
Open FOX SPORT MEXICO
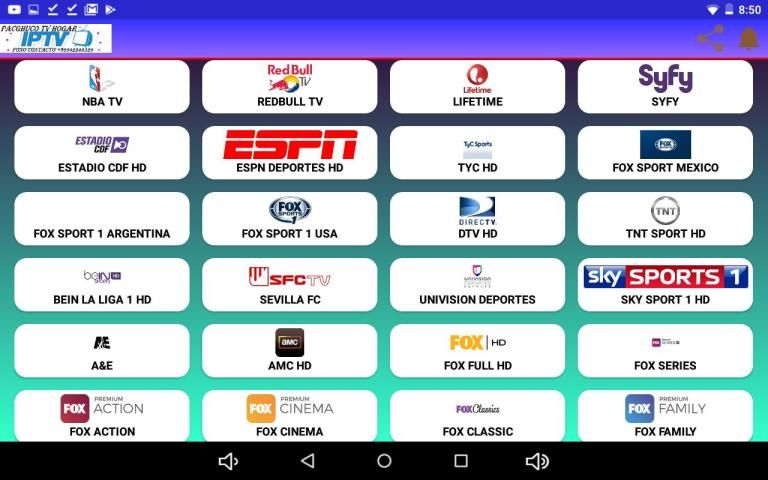pos(665,153)
